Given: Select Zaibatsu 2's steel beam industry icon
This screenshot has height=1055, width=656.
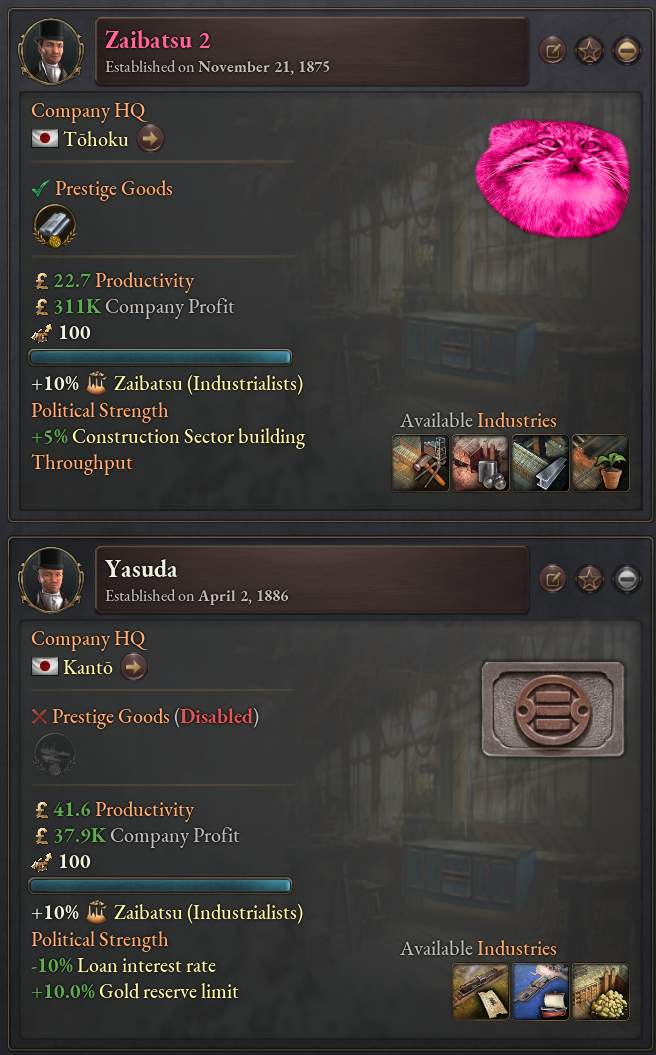Looking at the screenshot, I should tap(540, 463).
